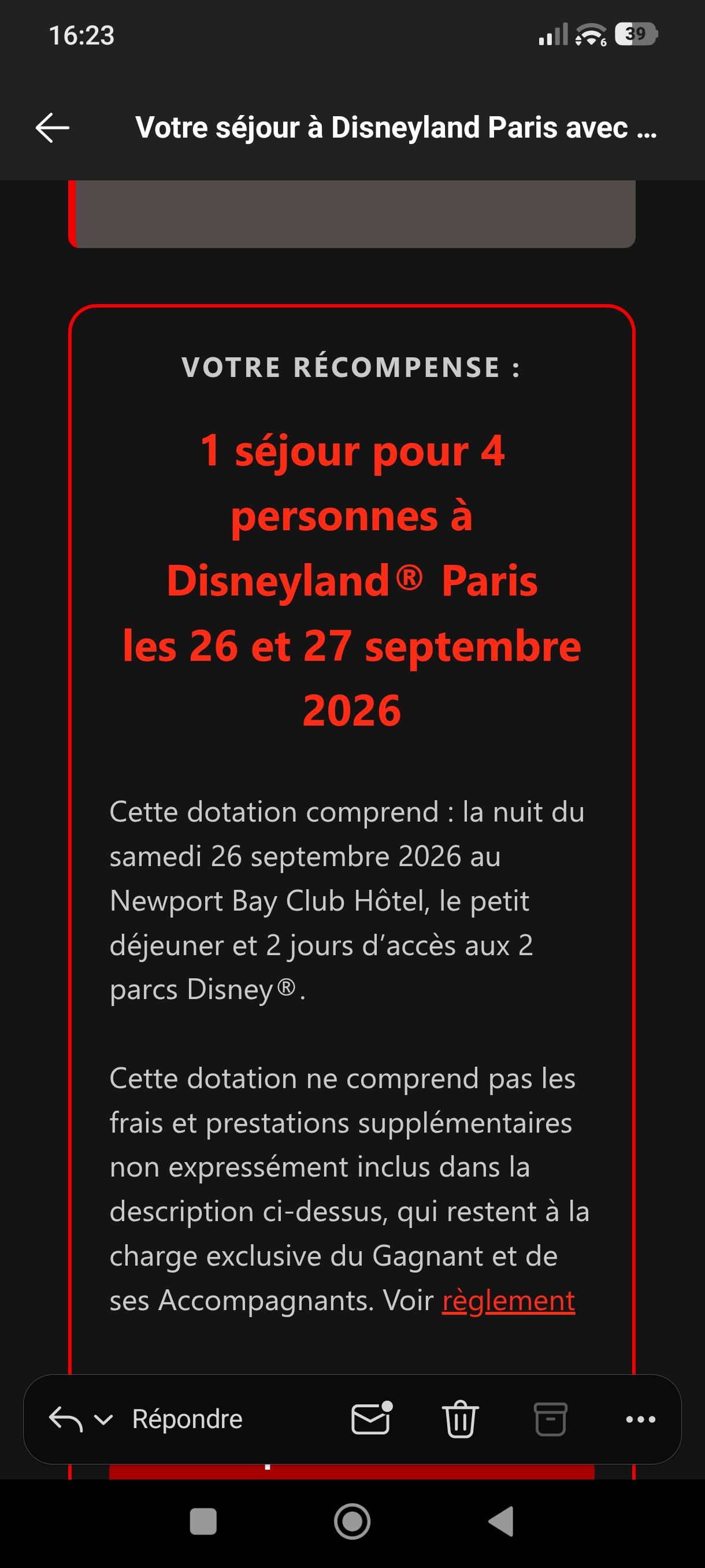The width and height of the screenshot is (705, 1568).
Task: Open the three-dot more options menu
Action: [x=640, y=1419]
